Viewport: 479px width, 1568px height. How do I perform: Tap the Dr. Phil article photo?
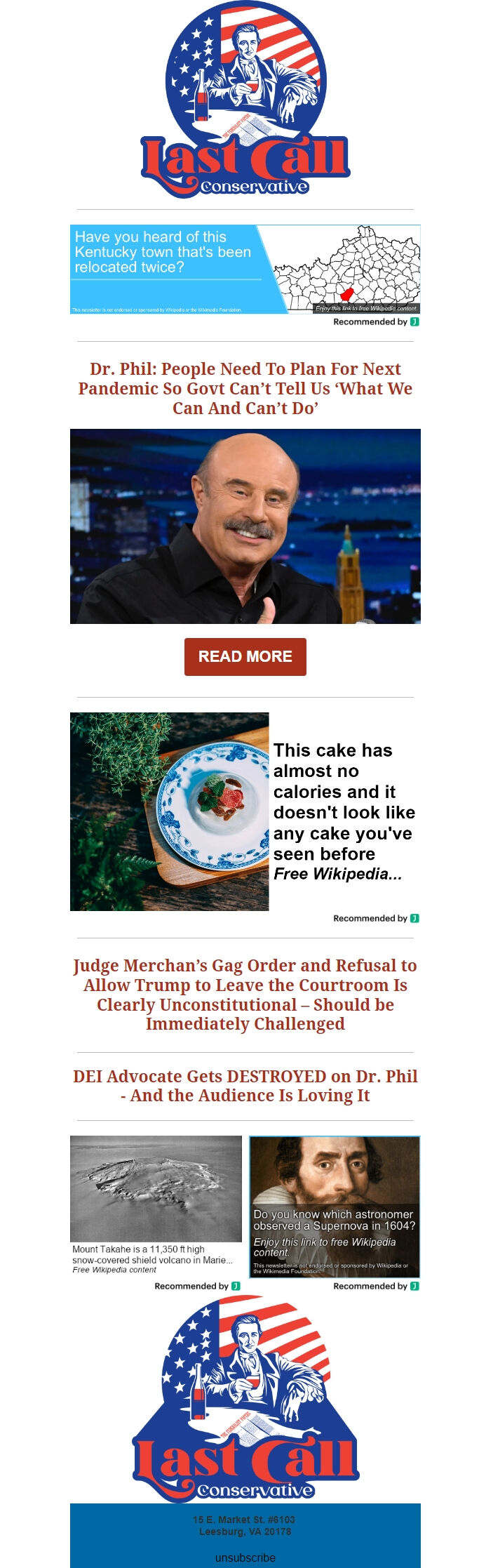point(245,526)
